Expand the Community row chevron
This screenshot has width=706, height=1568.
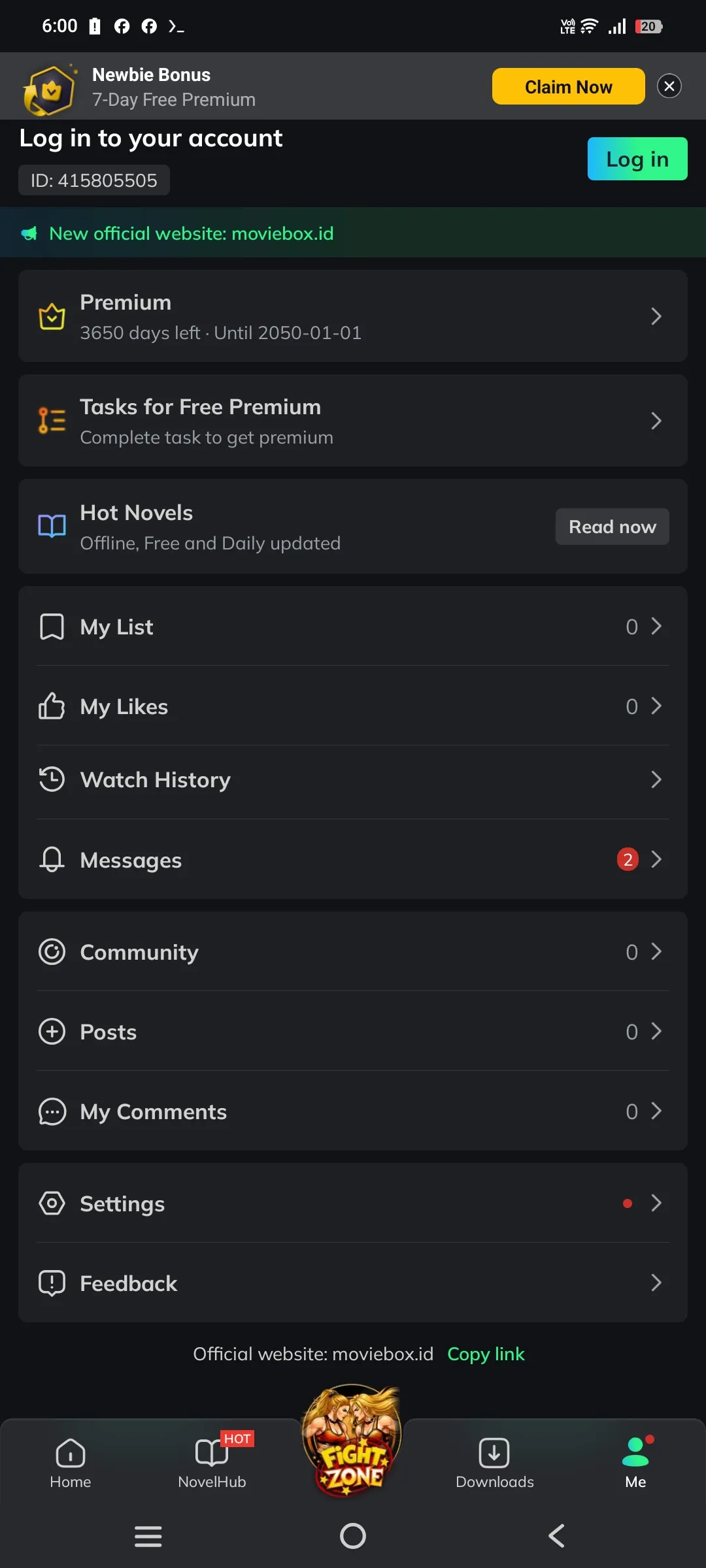tap(656, 952)
